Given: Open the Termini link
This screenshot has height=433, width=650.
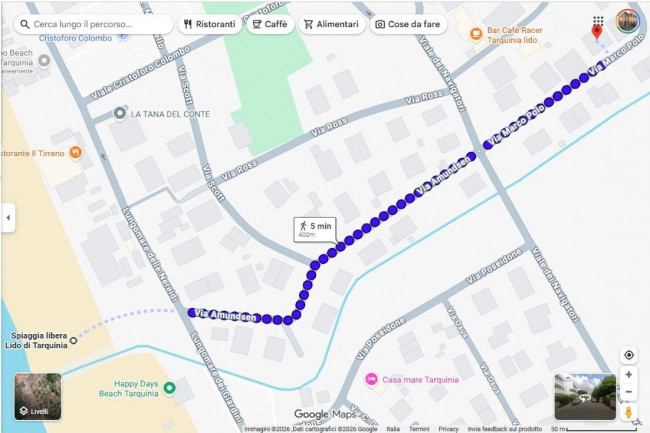Looking at the screenshot, I should [x=419, y=428].
